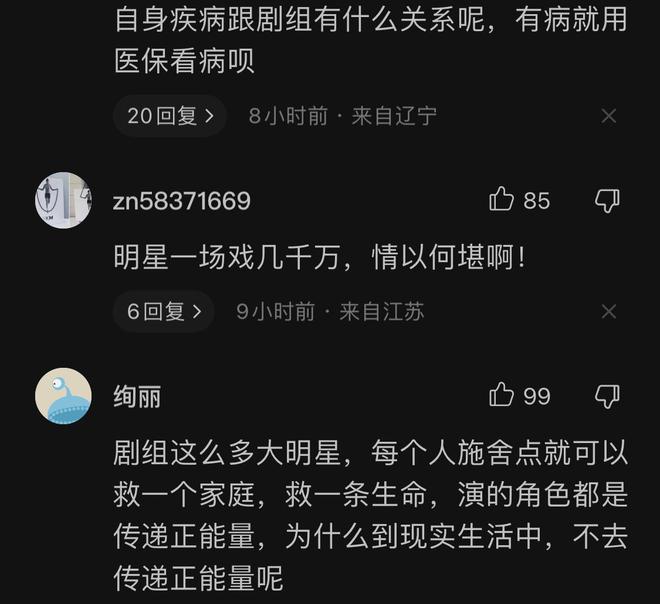Dismiss the comment from 辽宁
Image resolution: width=660 pixels, height=604 pixels.
coord(608,116)
